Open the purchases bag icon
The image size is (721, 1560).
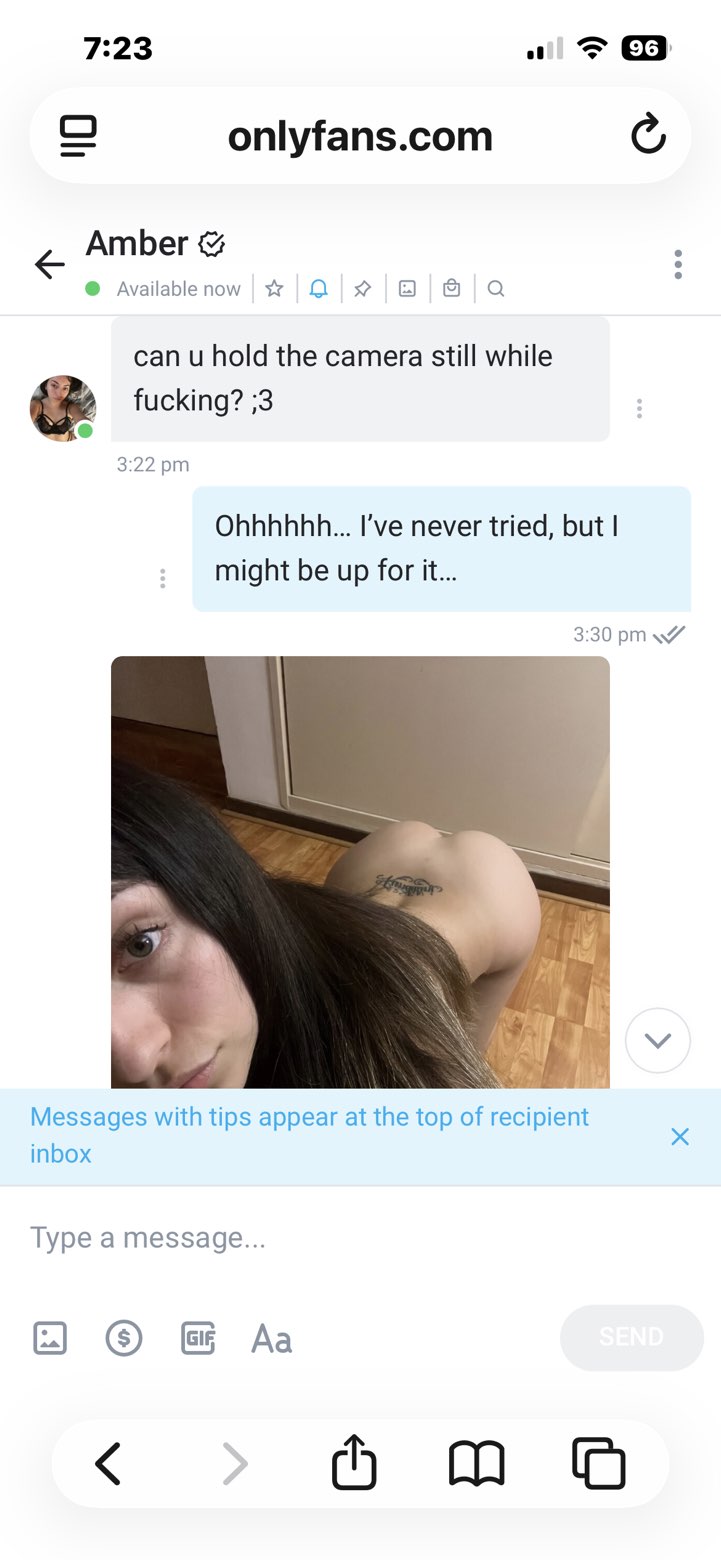452,289
